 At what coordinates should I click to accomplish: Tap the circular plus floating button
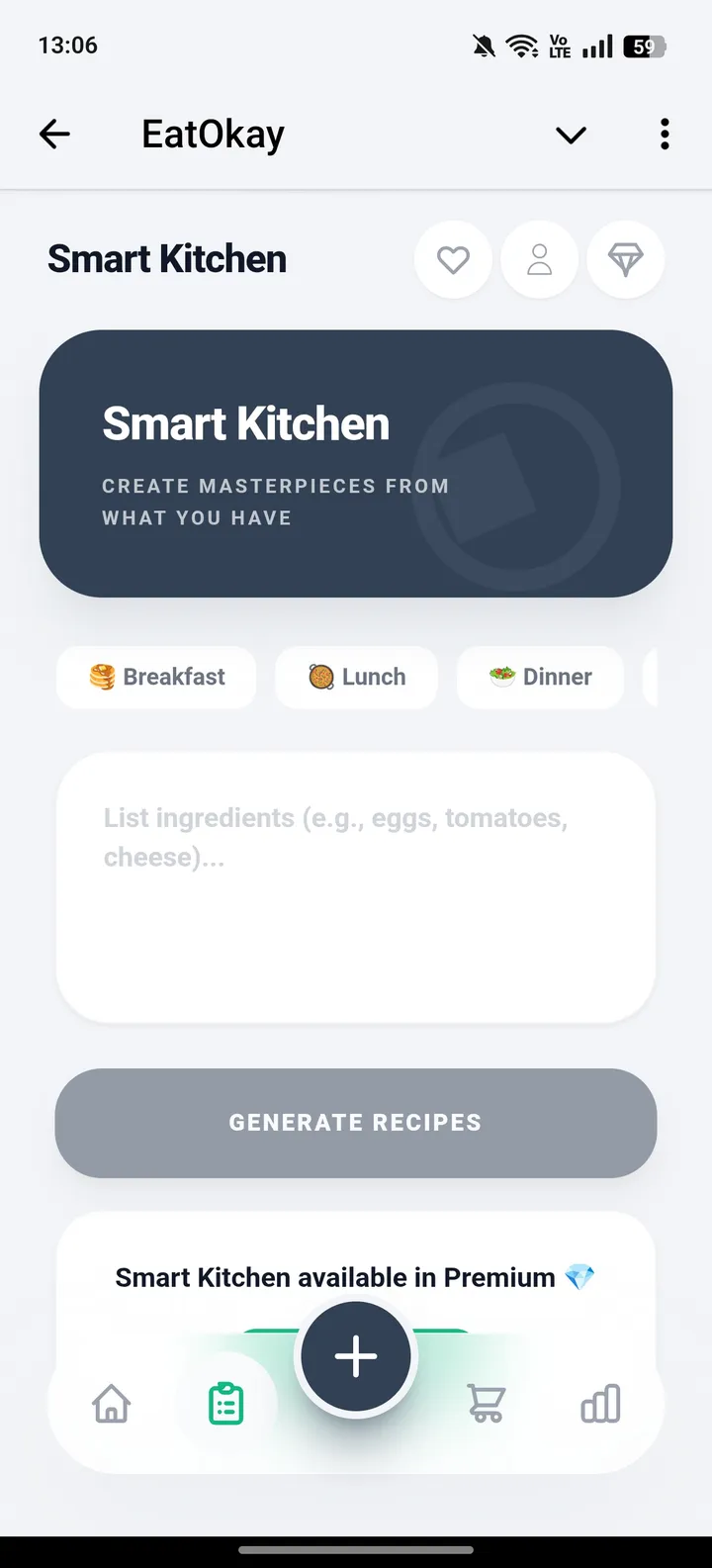coord(356,1356)
